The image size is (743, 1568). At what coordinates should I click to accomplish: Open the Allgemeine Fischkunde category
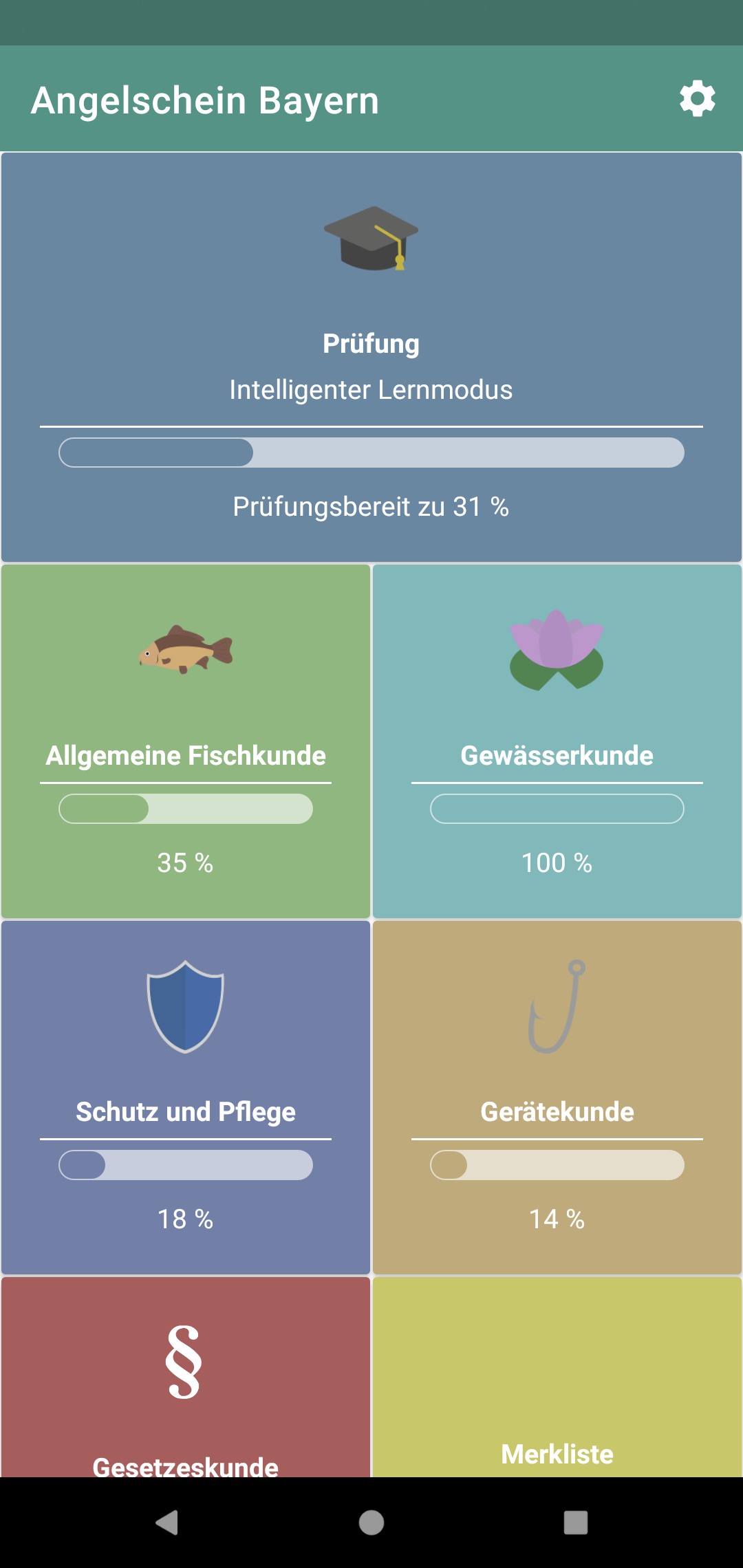click(x=186, y=741)
